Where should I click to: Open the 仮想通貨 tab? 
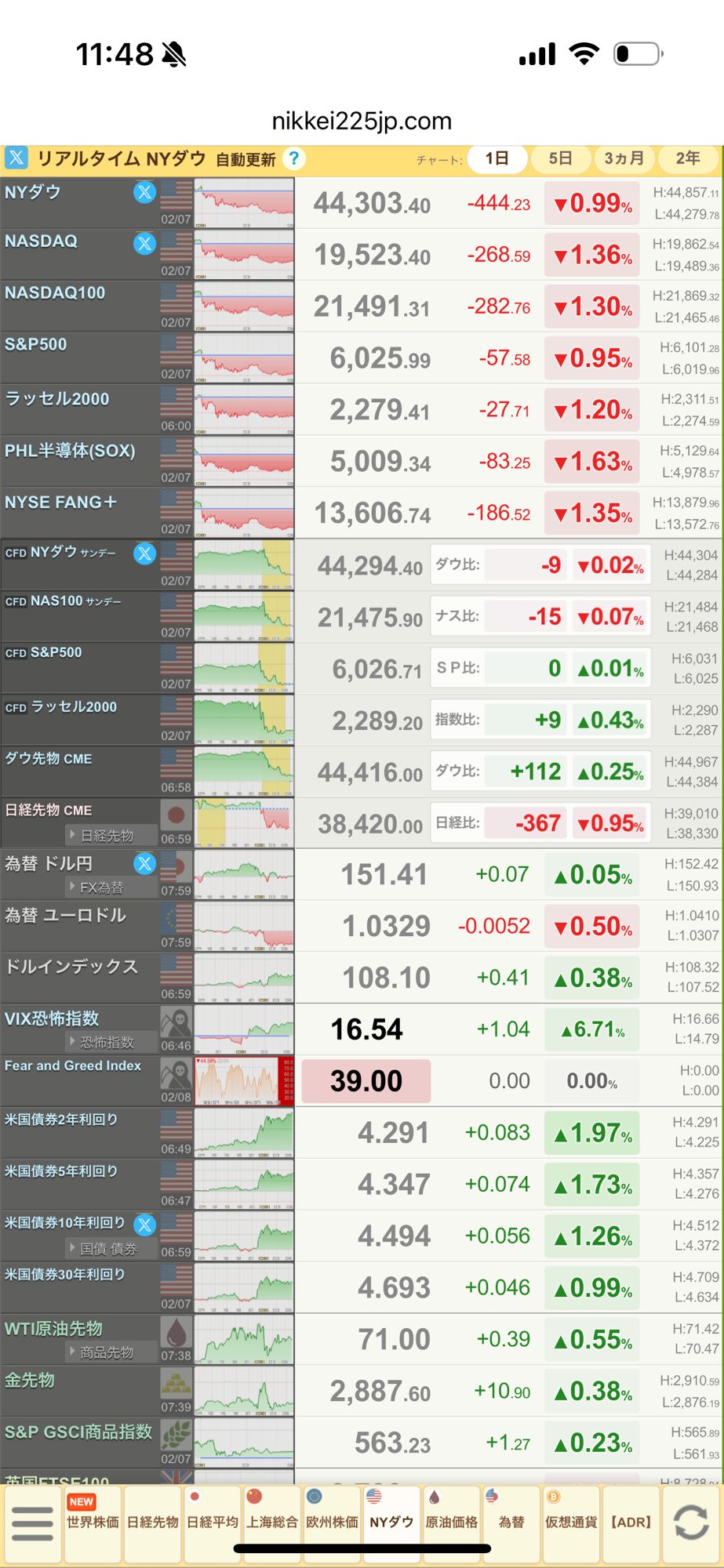tap(571, 1523)
